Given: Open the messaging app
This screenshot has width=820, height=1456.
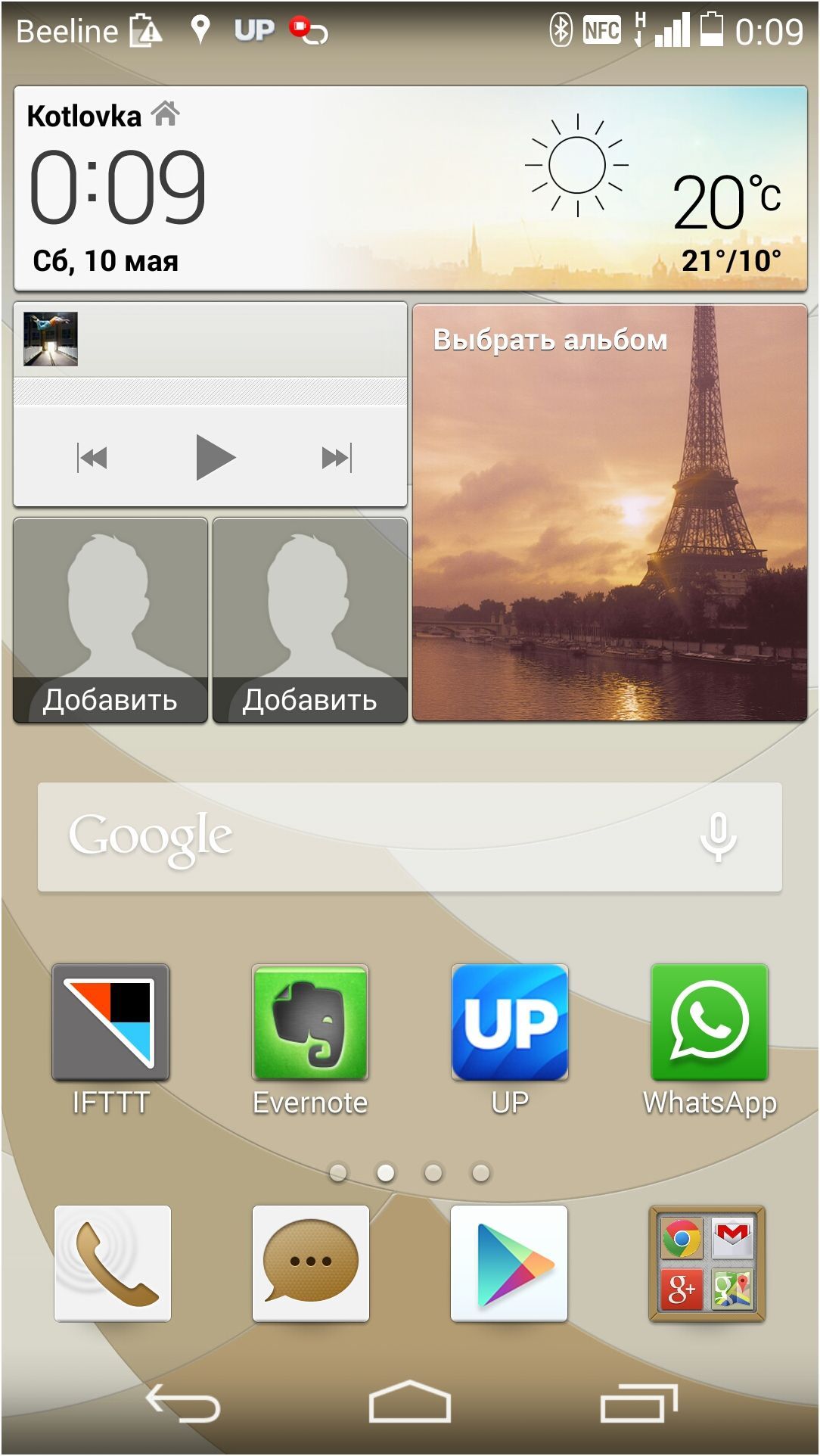Looking at the screenshot, I should pyautogui.click(x=311, y=1264).
